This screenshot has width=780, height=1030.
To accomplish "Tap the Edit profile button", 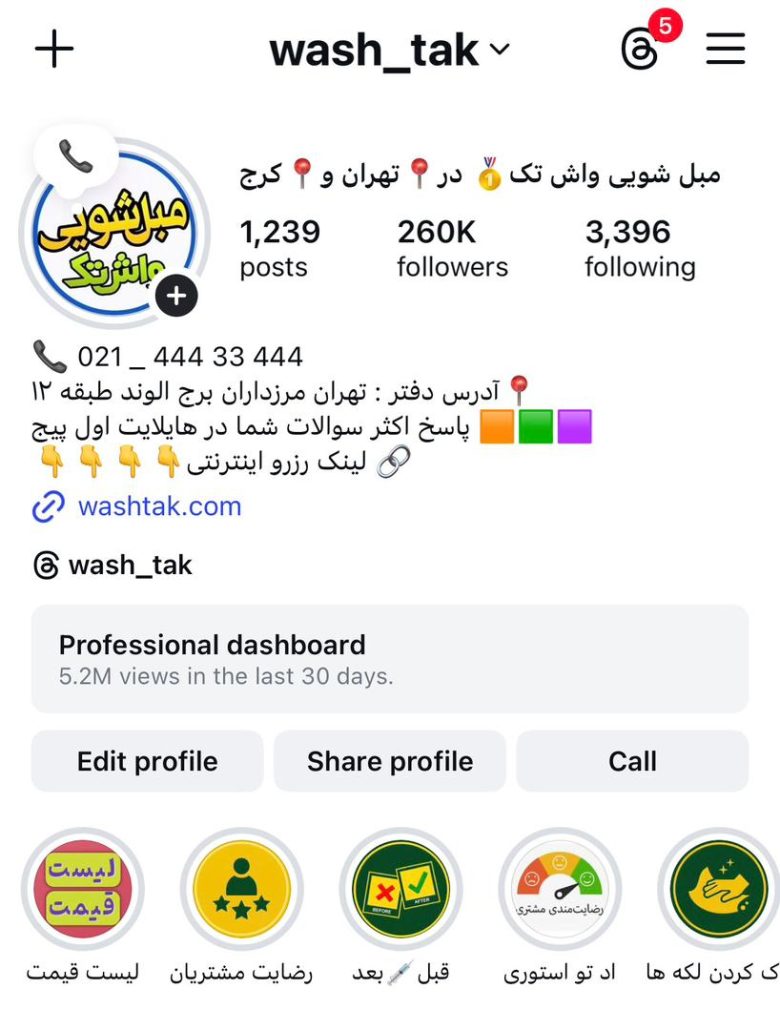I will [147, 761].
